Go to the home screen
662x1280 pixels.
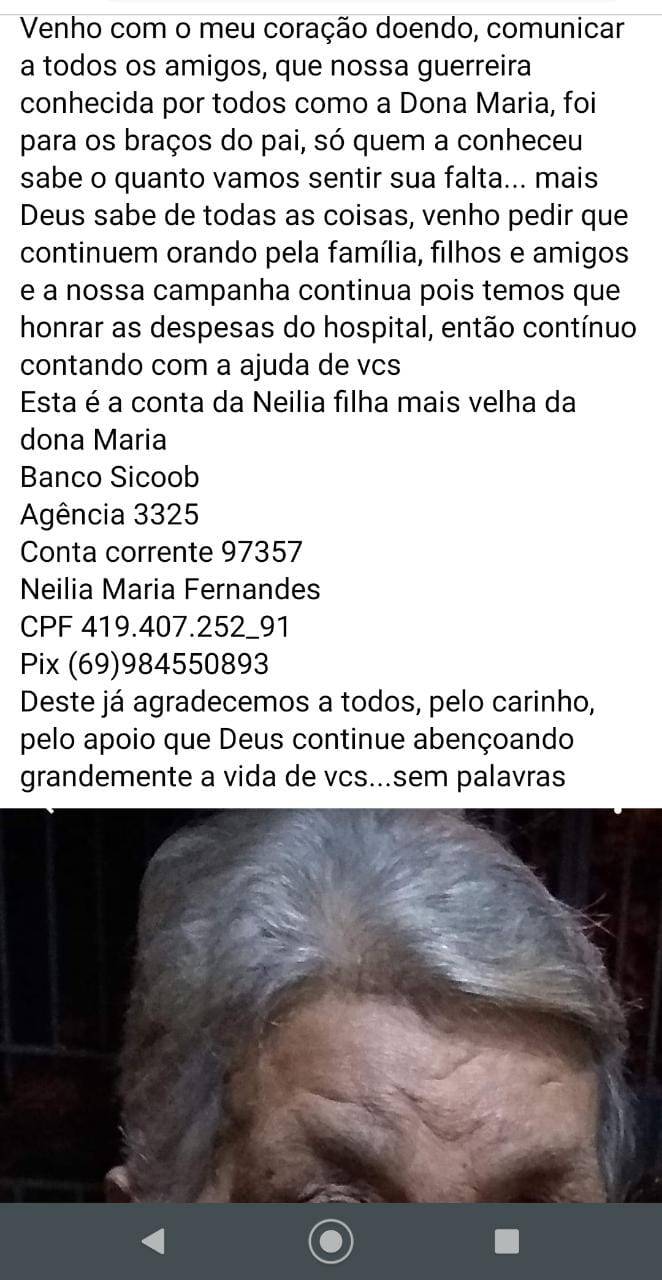[x=331, y=1241]
